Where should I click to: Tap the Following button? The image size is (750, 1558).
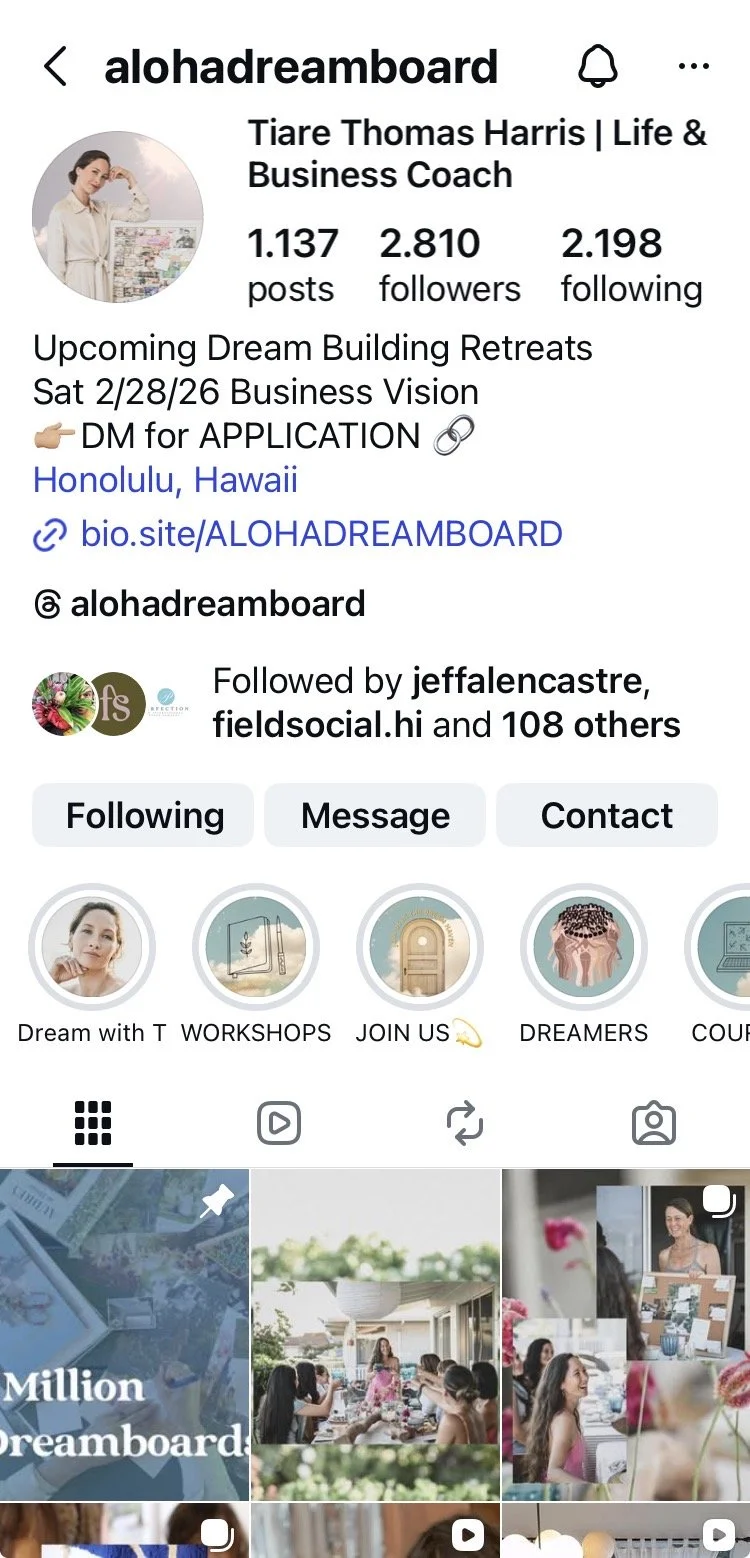[x=144, y=816]
